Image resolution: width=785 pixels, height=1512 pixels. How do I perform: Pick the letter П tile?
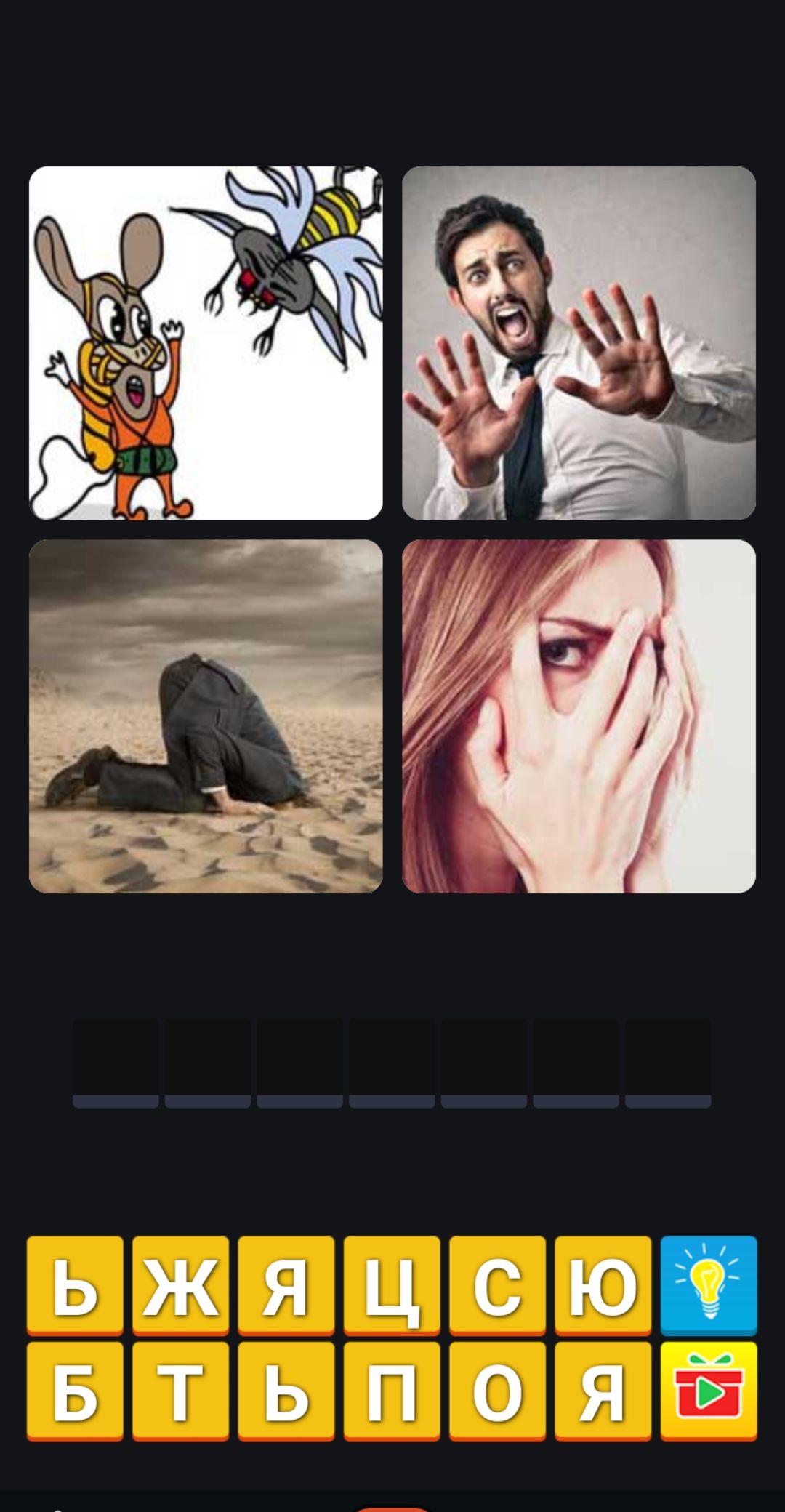[x=392, y=1391]
